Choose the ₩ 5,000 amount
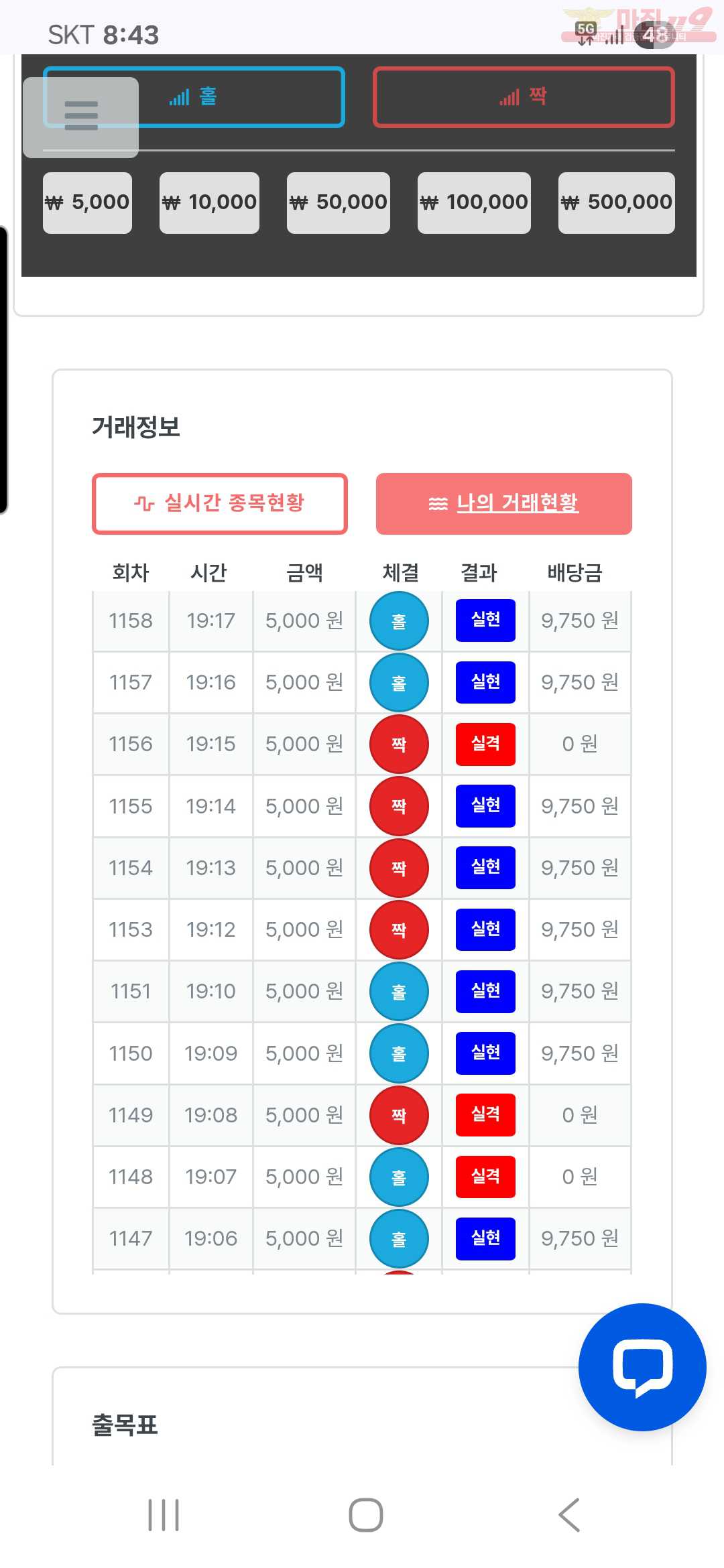 click(x=87, y=202)
